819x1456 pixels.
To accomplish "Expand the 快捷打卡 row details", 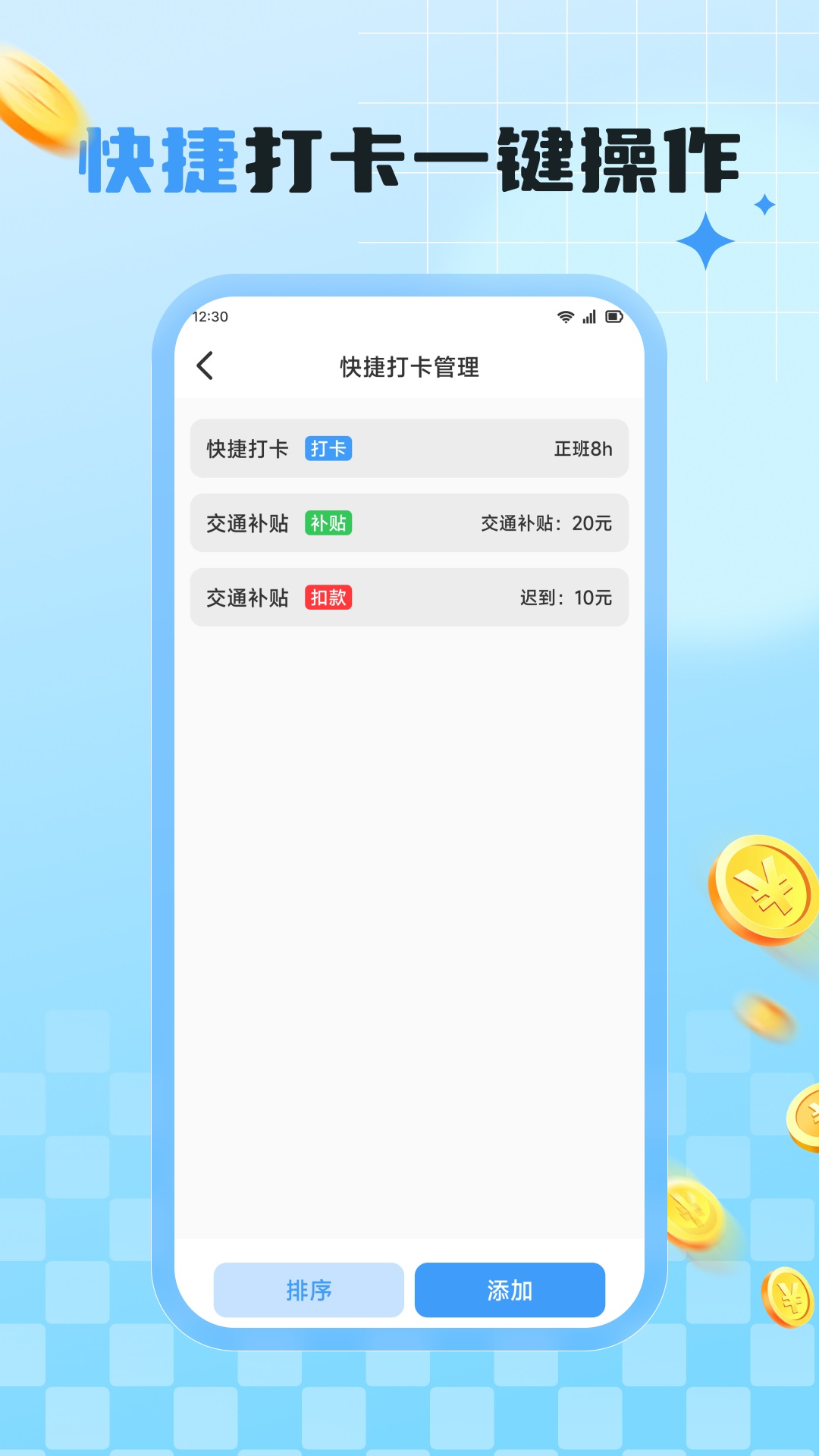I will pos(409,449).
